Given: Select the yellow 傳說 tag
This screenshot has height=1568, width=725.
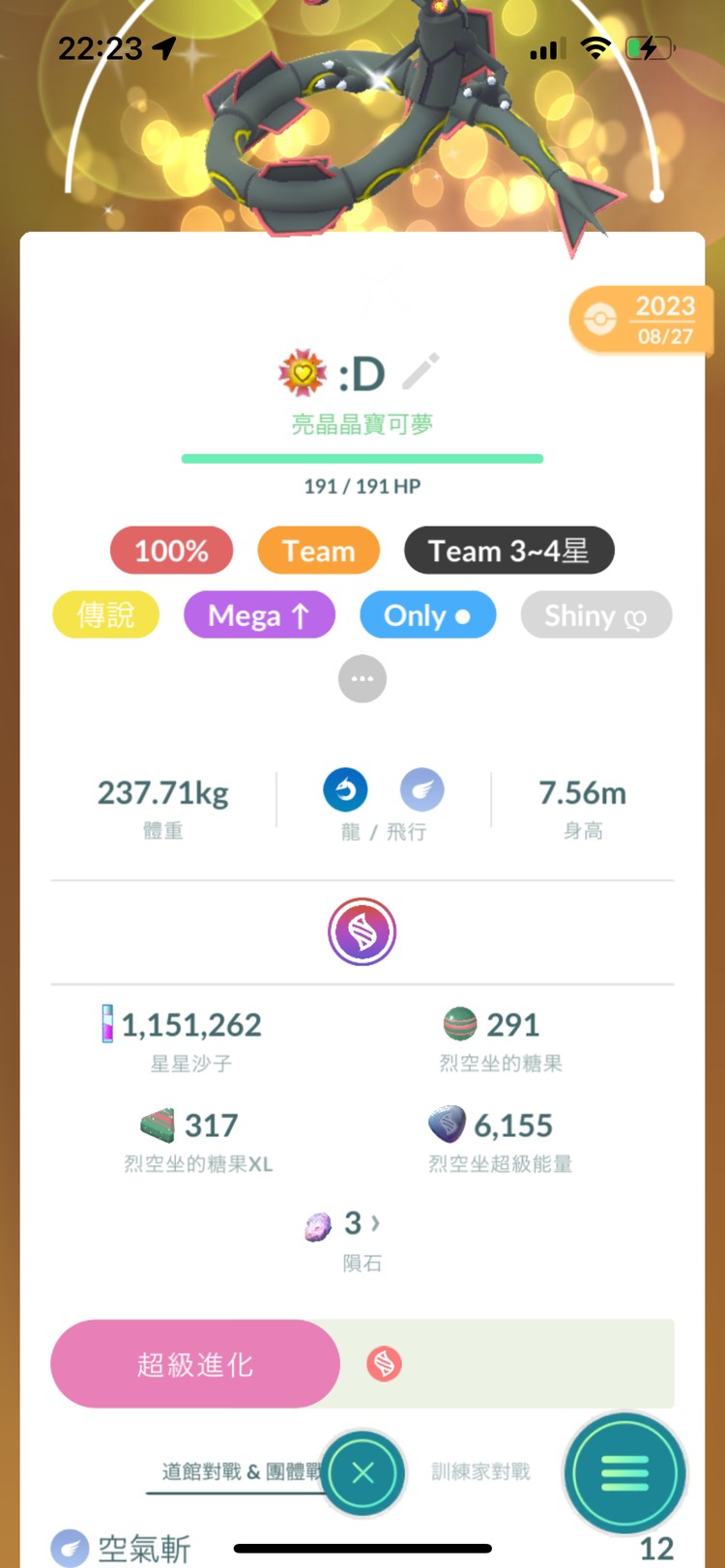Looking at the screenshot, I should (x=105, y=615).
